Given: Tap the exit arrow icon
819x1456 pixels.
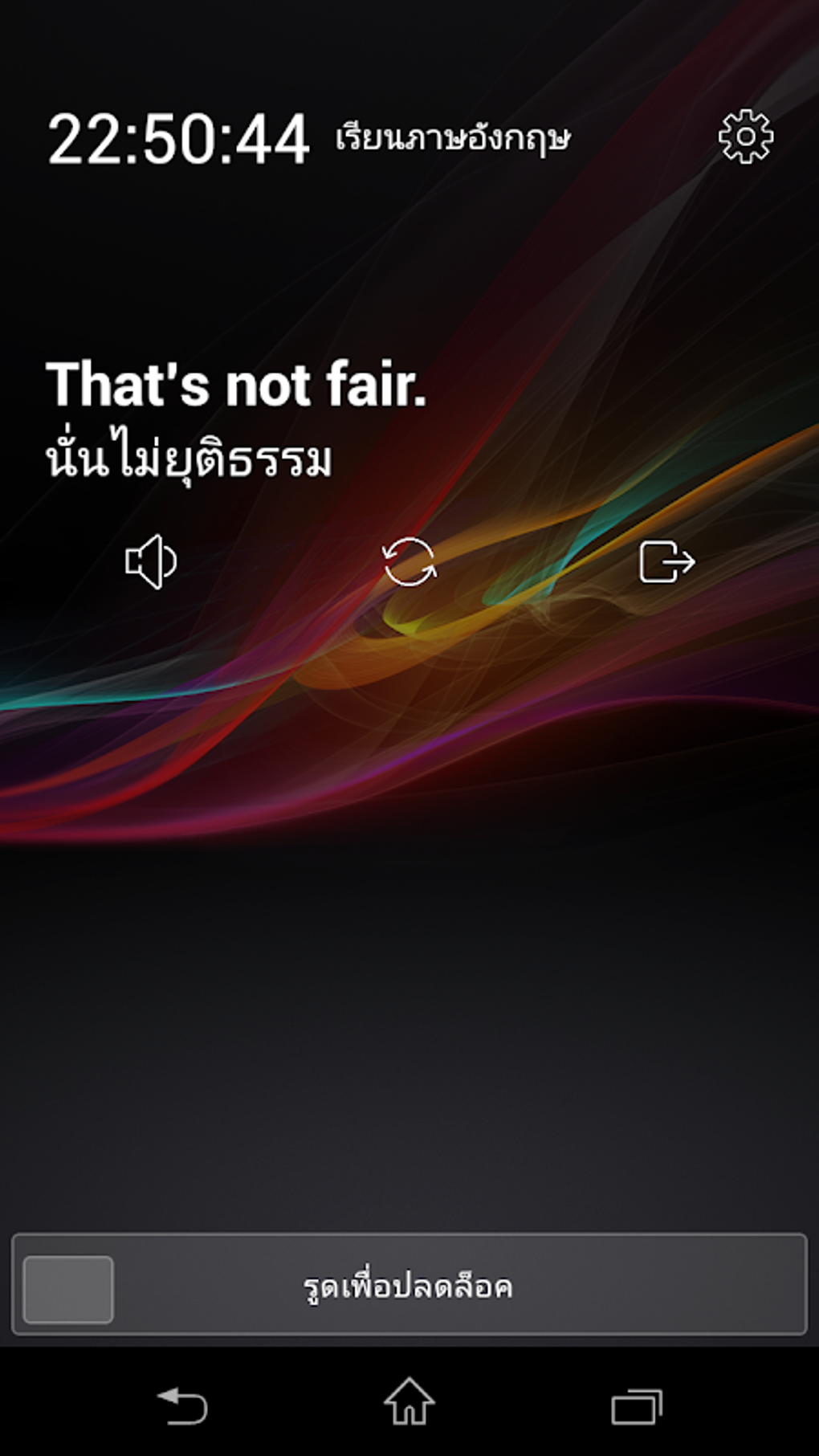Looking at the screenshot, I should click(x=666, y=561).
